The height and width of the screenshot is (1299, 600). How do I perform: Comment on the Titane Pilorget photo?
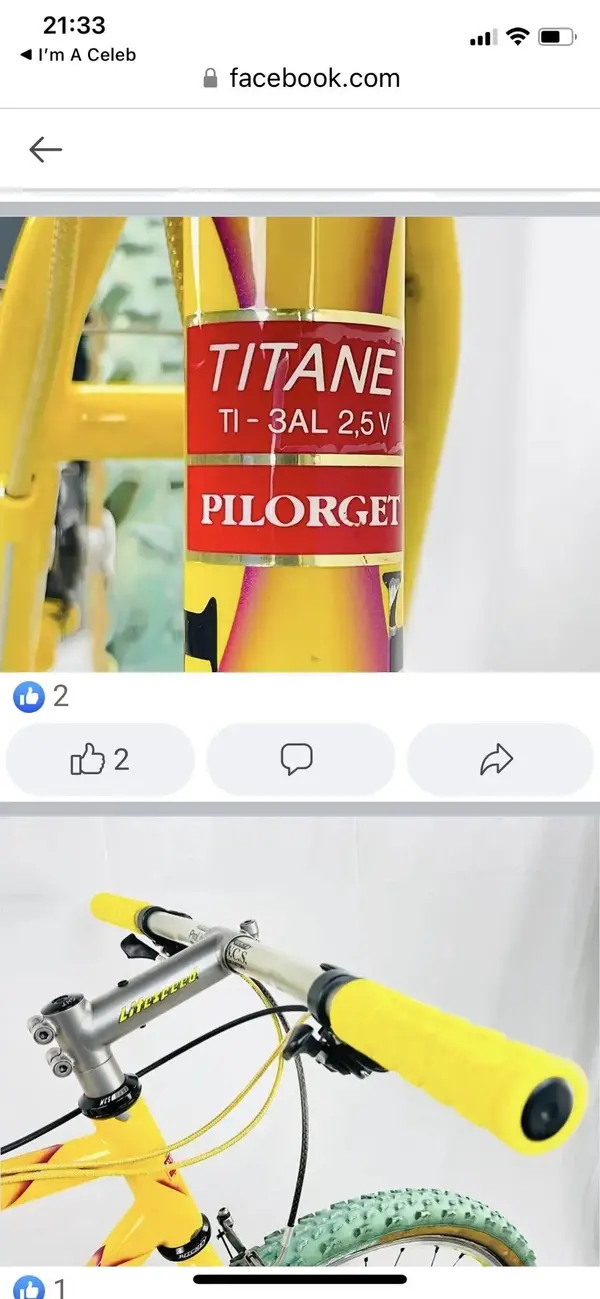(x=297, y=760)
